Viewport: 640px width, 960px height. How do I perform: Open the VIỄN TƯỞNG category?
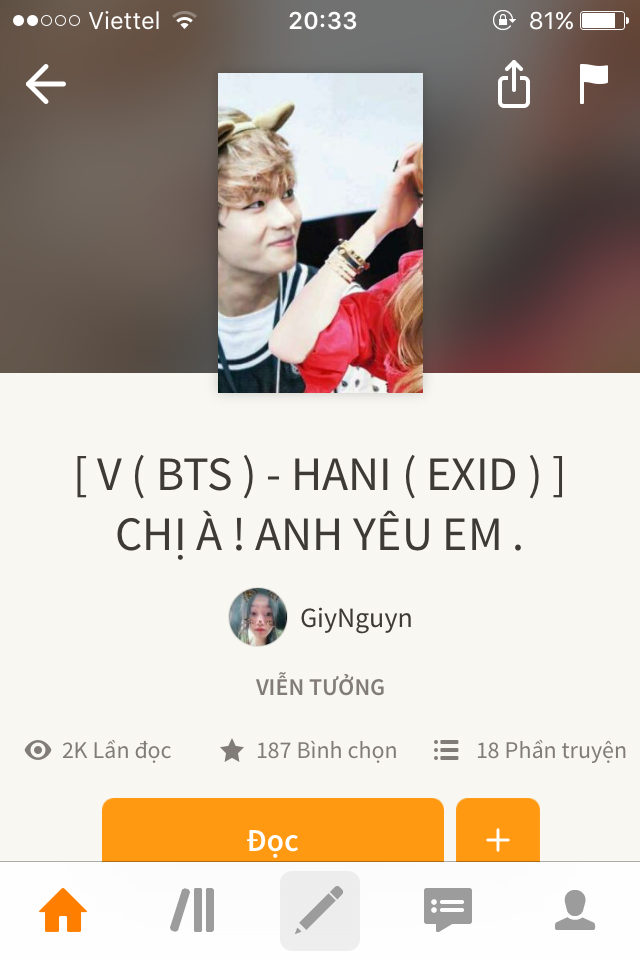click(320, 687)
